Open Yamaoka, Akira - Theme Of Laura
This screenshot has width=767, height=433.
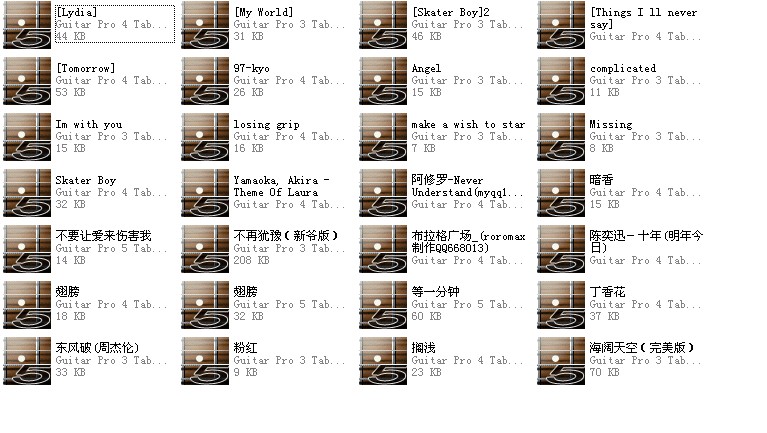[x=205, y=193]
